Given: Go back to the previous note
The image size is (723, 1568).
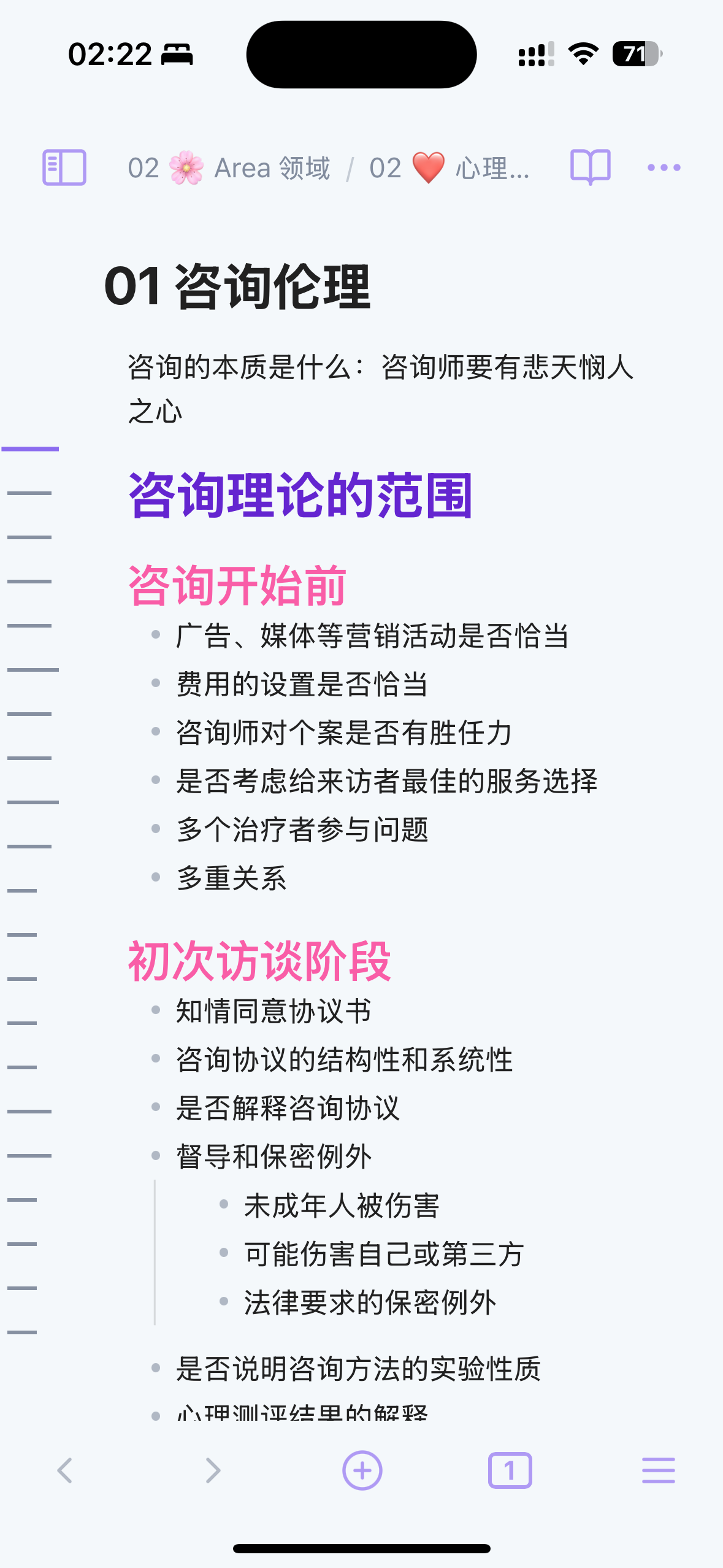Looking at the screenshot, I should coord(65,1470).
